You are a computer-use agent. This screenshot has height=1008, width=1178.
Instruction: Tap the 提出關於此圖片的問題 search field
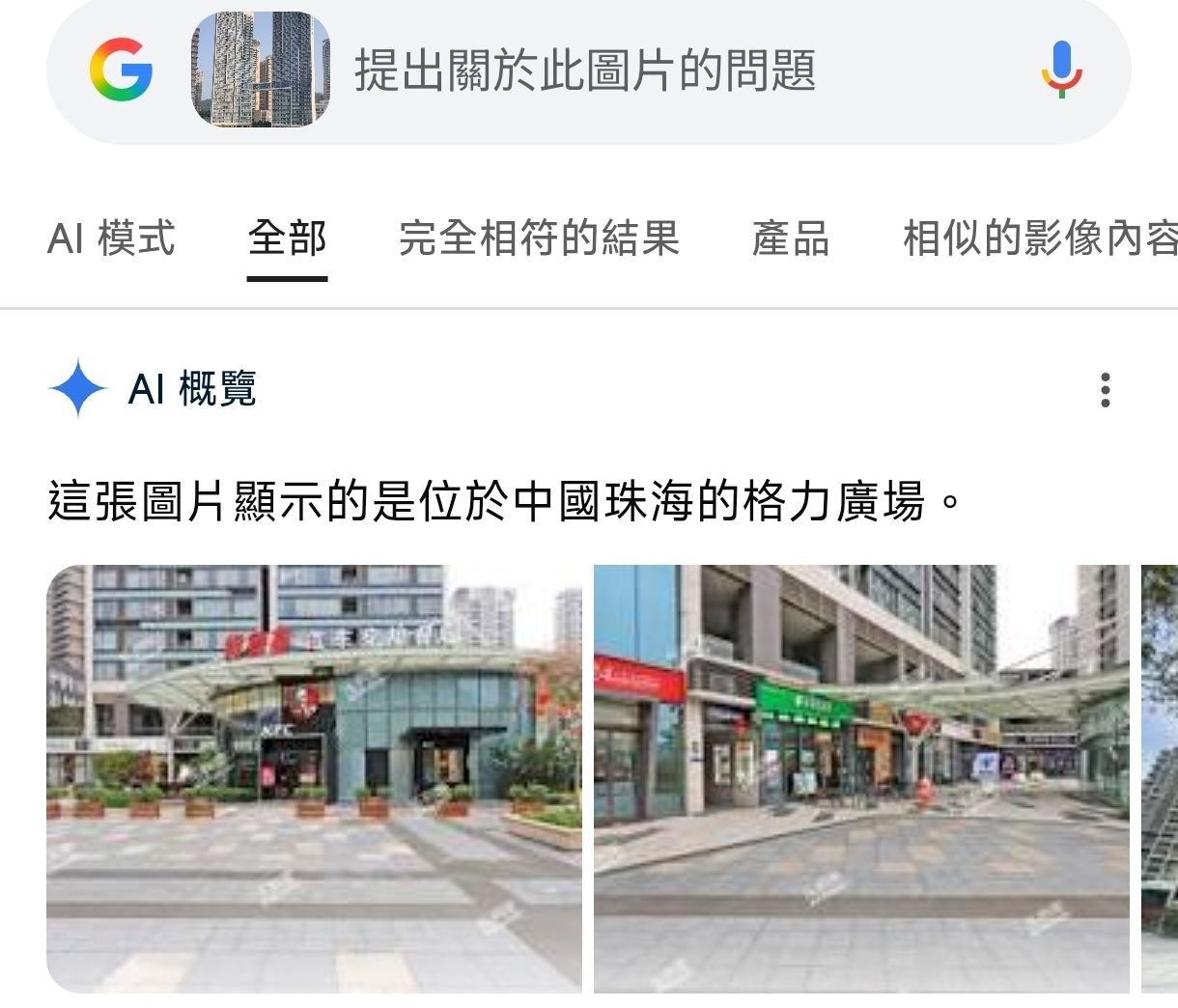point(585,70)
